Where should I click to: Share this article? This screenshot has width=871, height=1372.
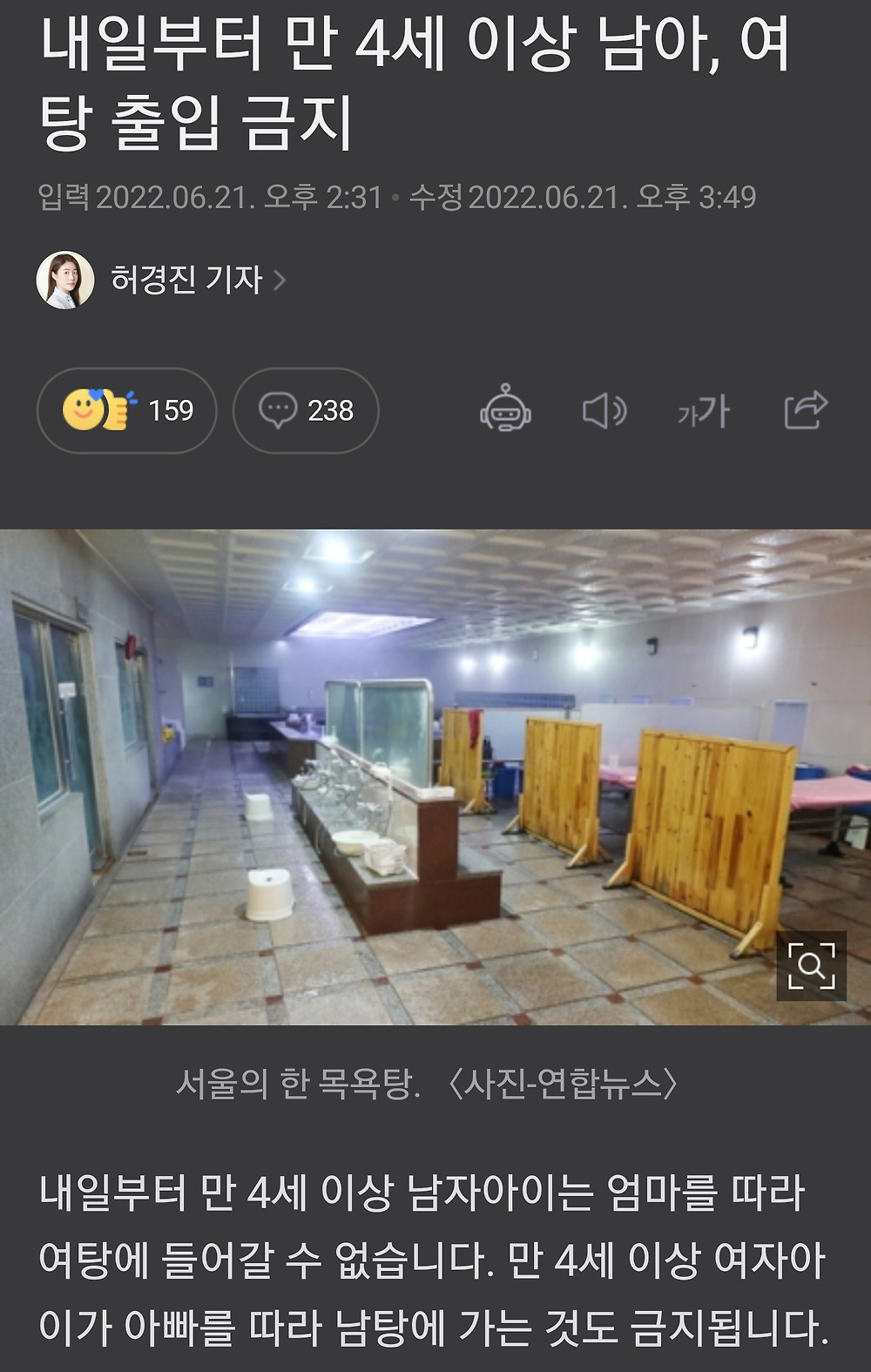pyautogui.click(x=805, y=410)
